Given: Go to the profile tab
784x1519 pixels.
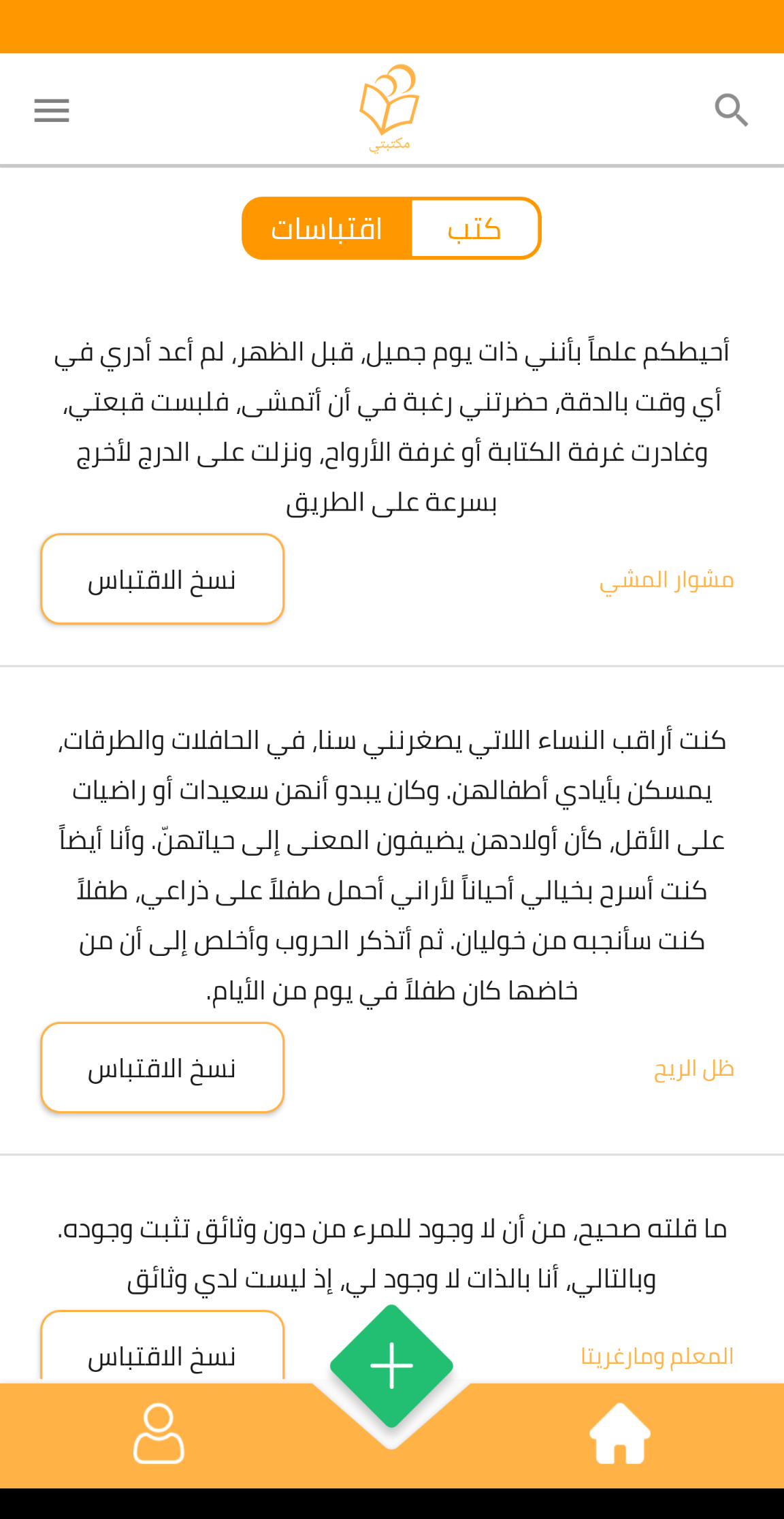Looking at the screenshot, I should coord(159,1433).
